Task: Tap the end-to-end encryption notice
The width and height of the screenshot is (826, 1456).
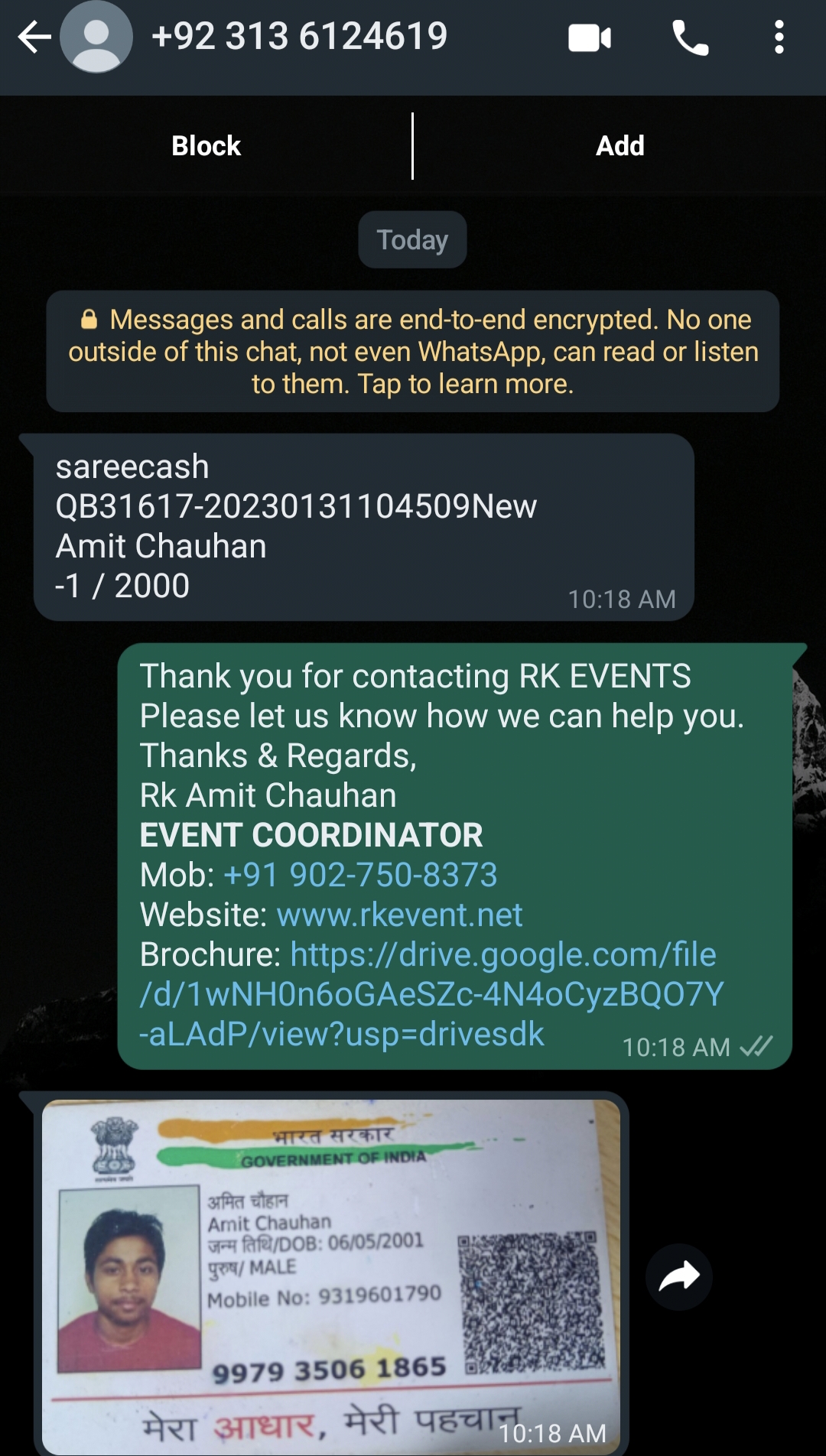Action: [x=413, y=352]
